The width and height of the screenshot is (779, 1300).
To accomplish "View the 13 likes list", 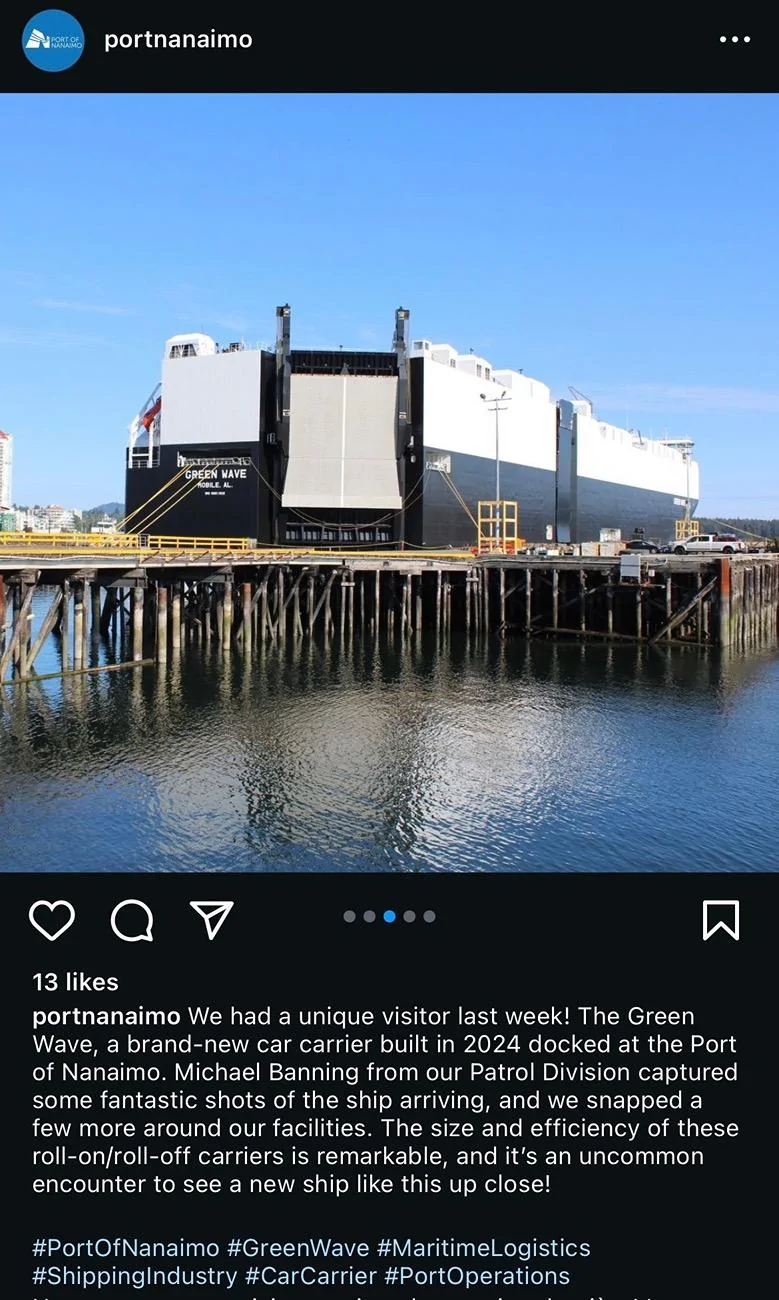I will point(76,982).
